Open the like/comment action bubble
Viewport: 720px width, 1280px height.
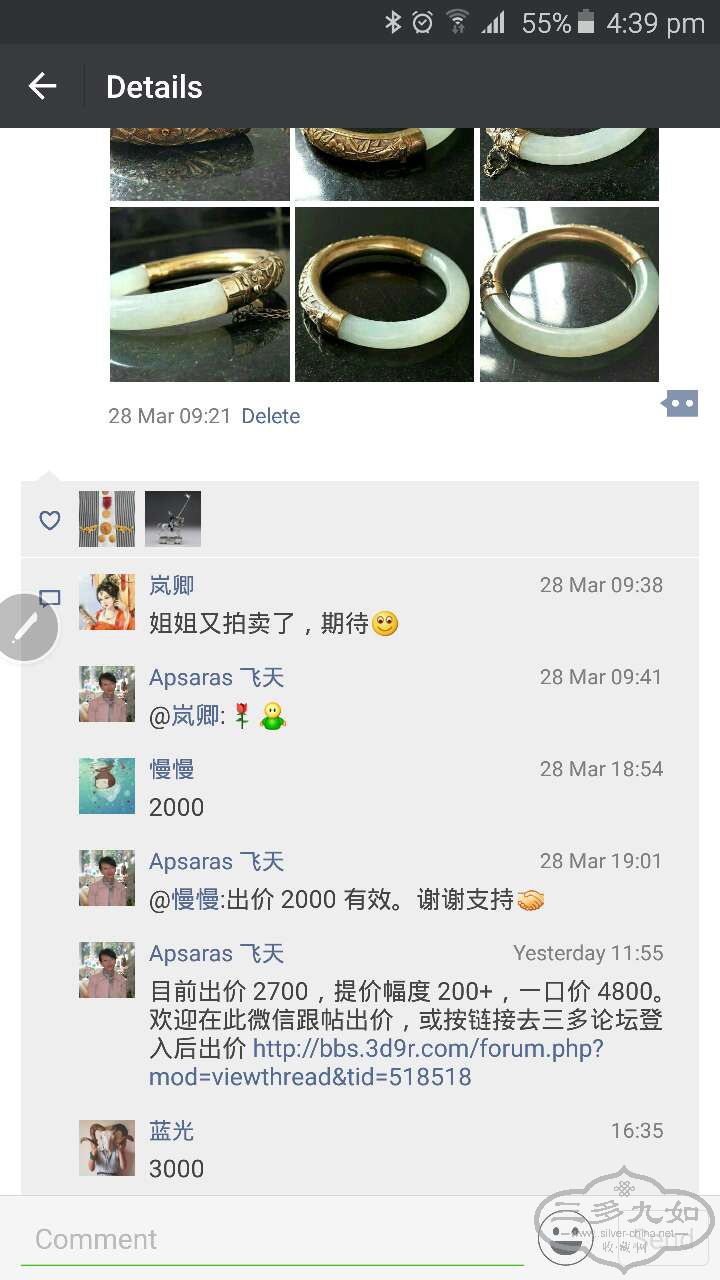(x=680, y=404)
